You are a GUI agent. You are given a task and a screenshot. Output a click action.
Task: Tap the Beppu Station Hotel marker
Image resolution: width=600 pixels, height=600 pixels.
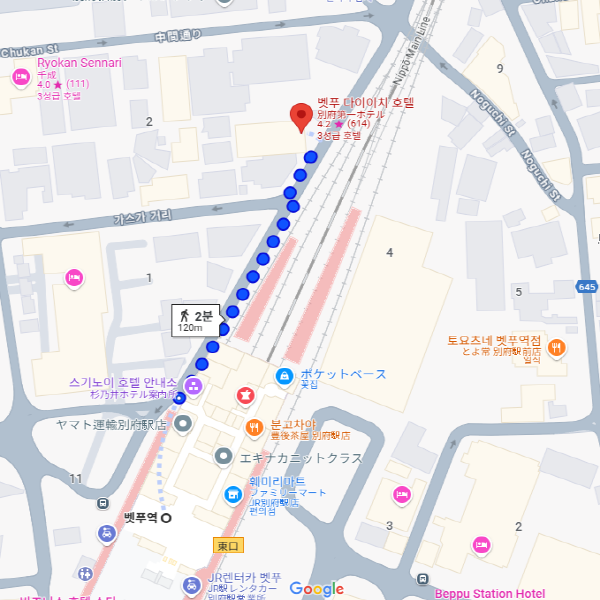(481, 545)
